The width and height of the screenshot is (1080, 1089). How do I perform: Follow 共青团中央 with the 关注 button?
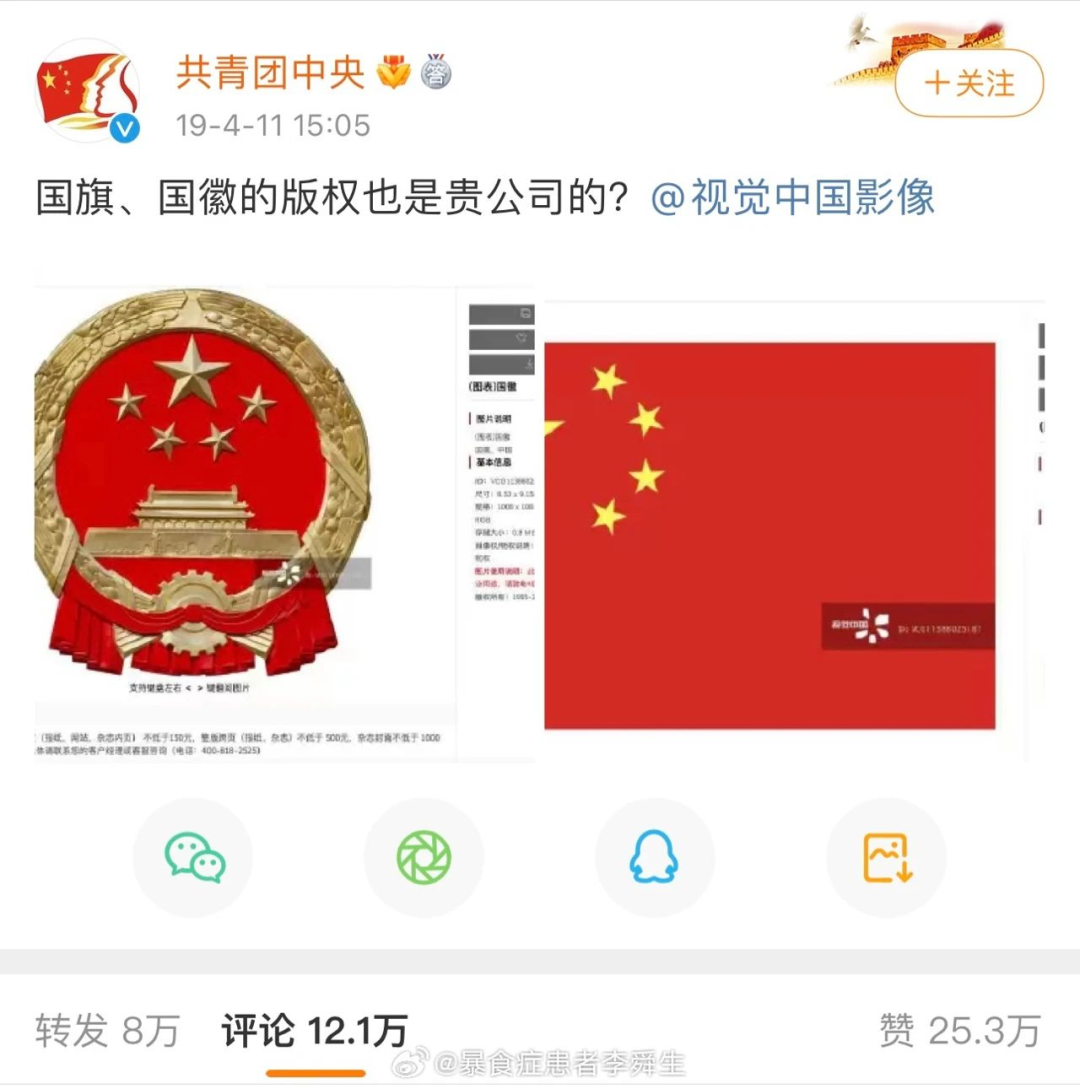pyautogui.click(x=968, y=84)
